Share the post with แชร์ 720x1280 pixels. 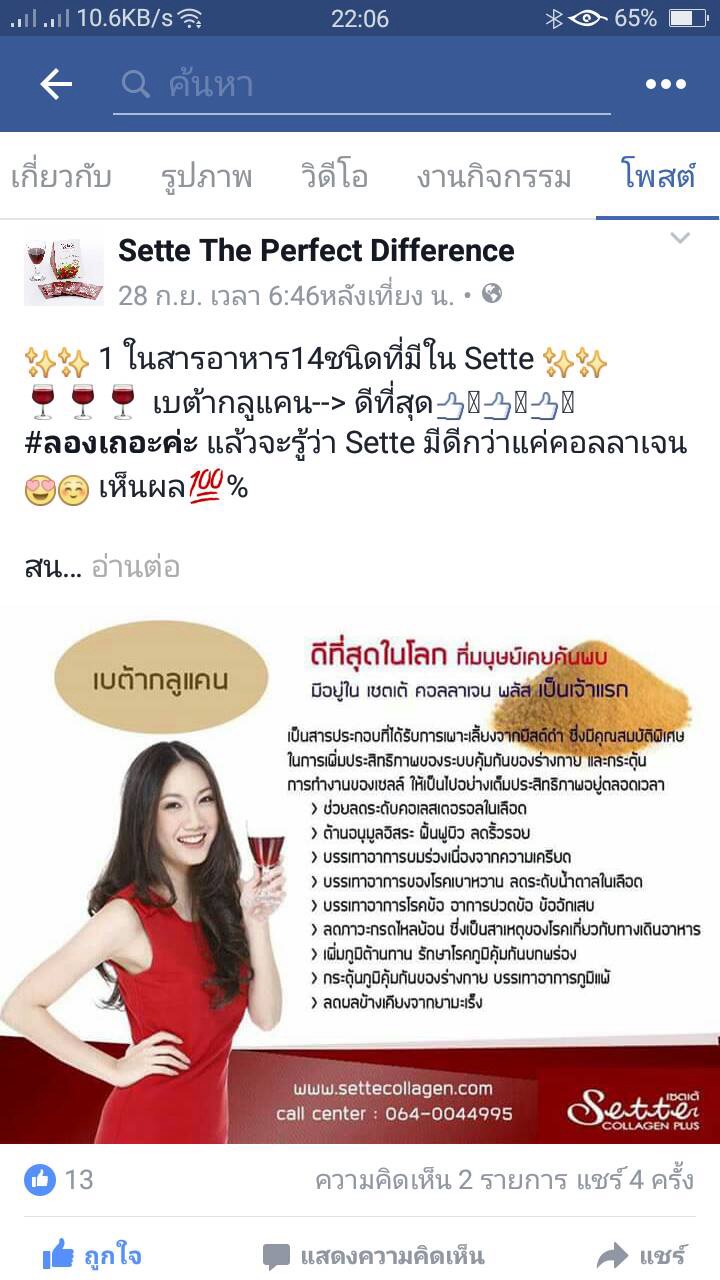pos(640,1255)
